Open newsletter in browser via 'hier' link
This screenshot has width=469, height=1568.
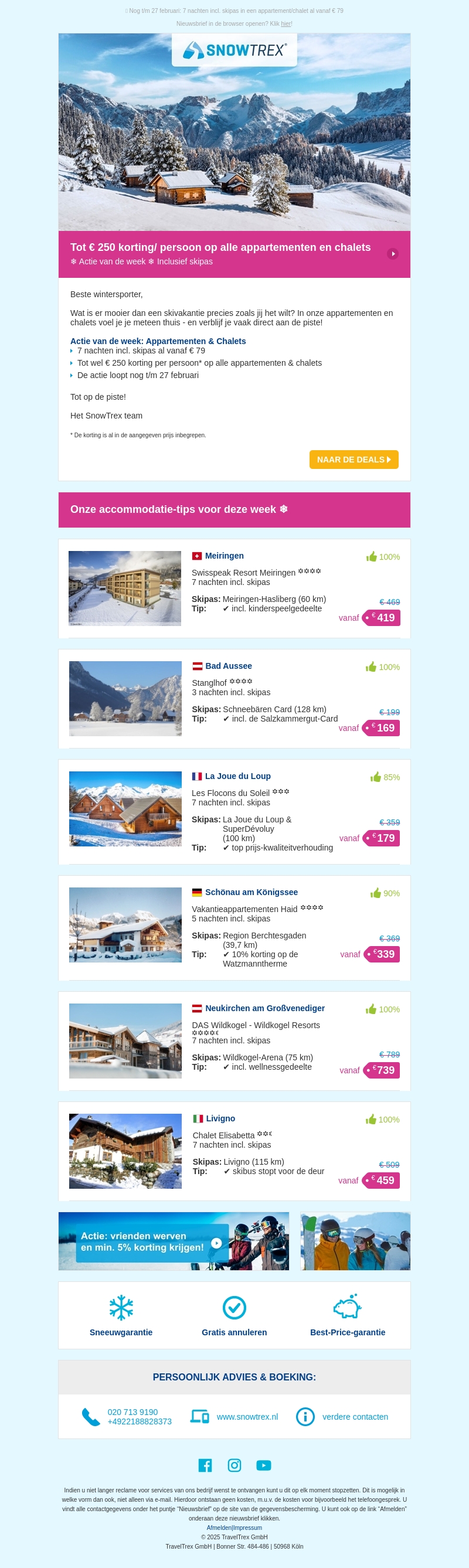[x=286, y=23]
